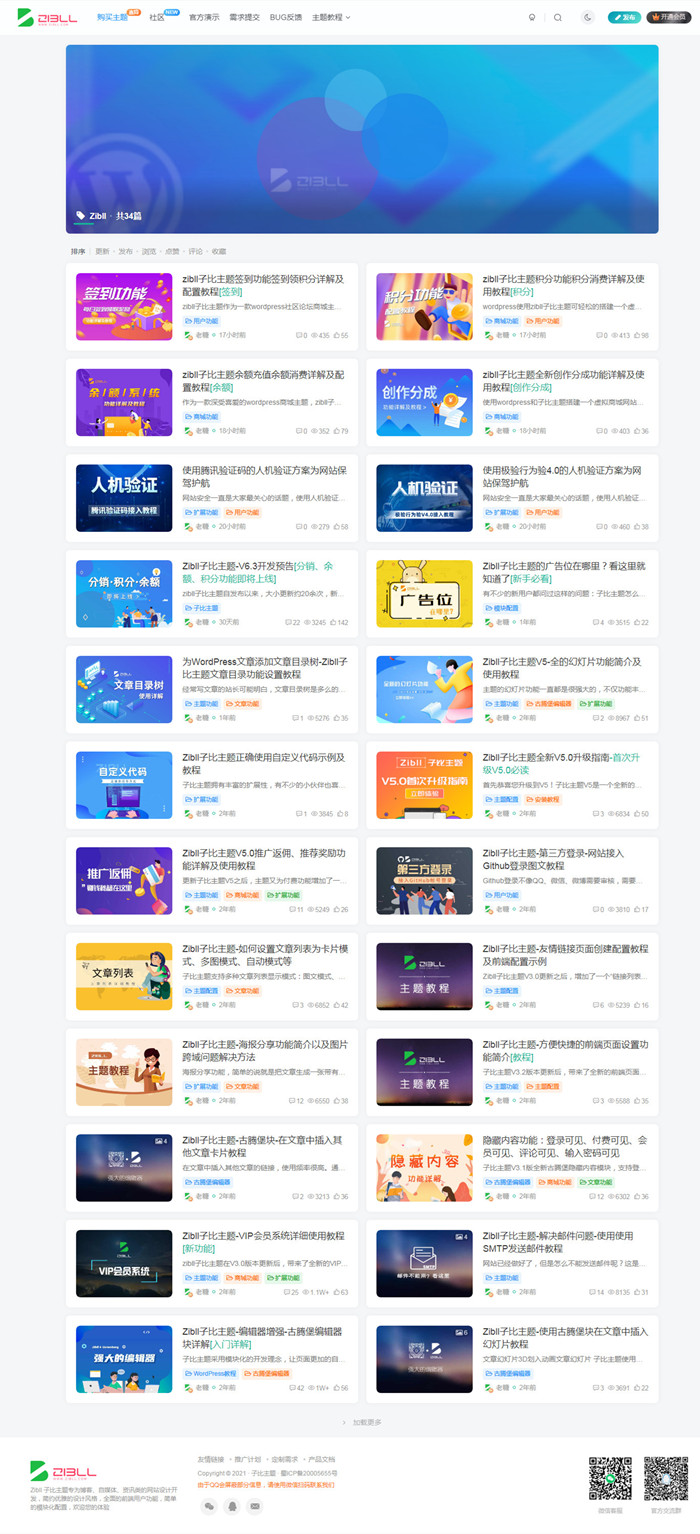Sort posts by 收藏 favorites
Image resolution: width=700 pixels, height=1534 pixels.
click(x=218, y=251)
